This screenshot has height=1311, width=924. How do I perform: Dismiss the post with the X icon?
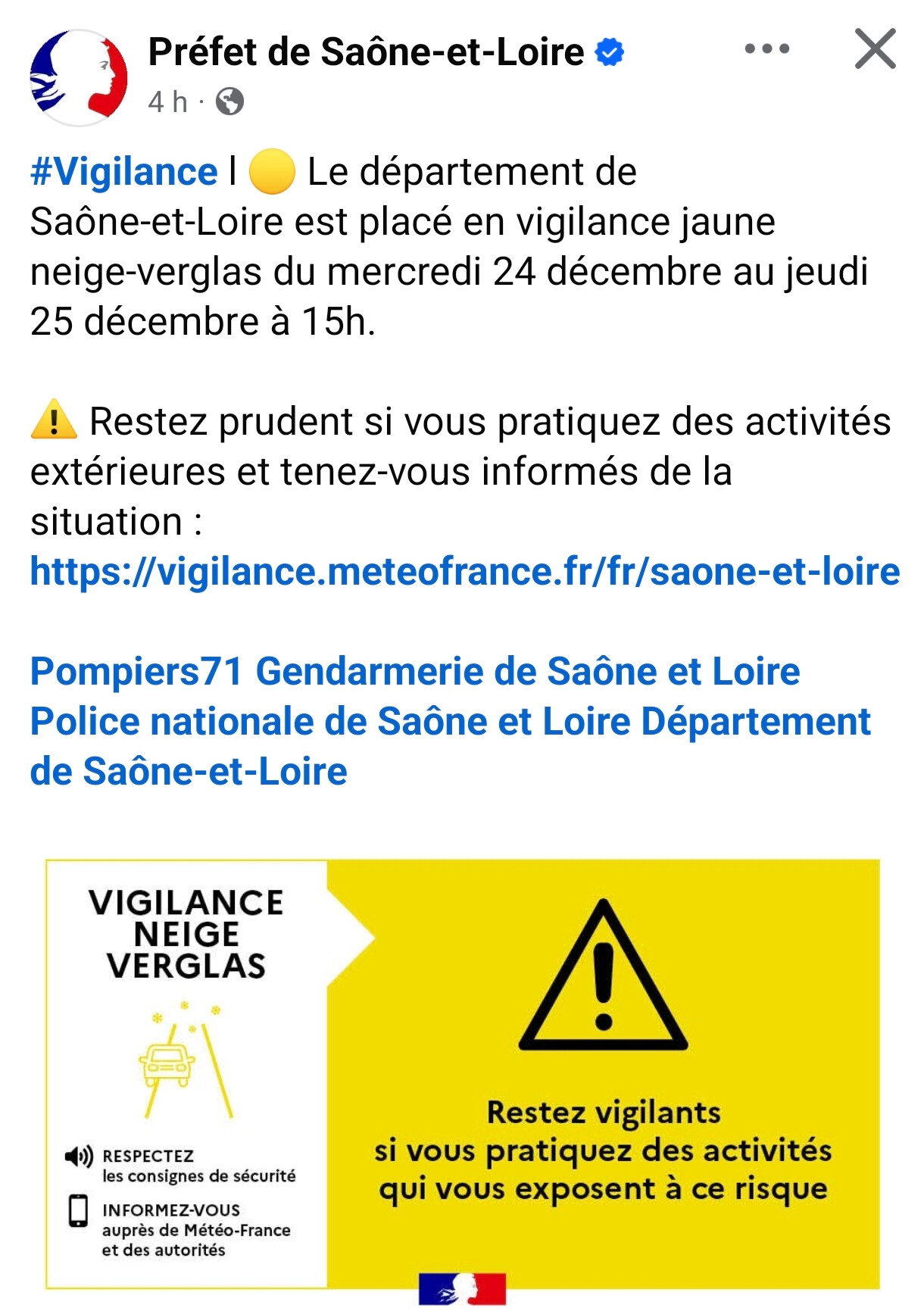pos(875,49)
